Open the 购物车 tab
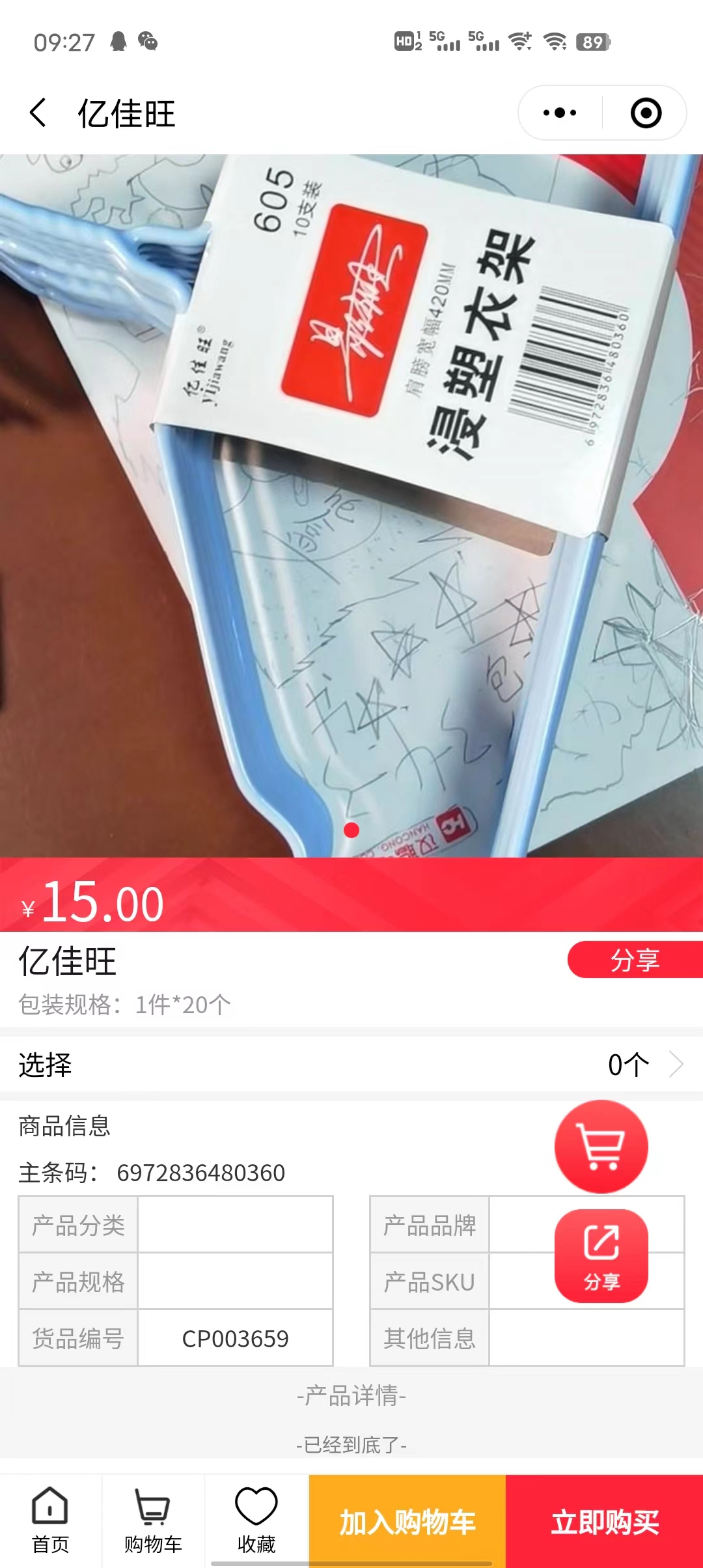 [x=153, y=1521]
